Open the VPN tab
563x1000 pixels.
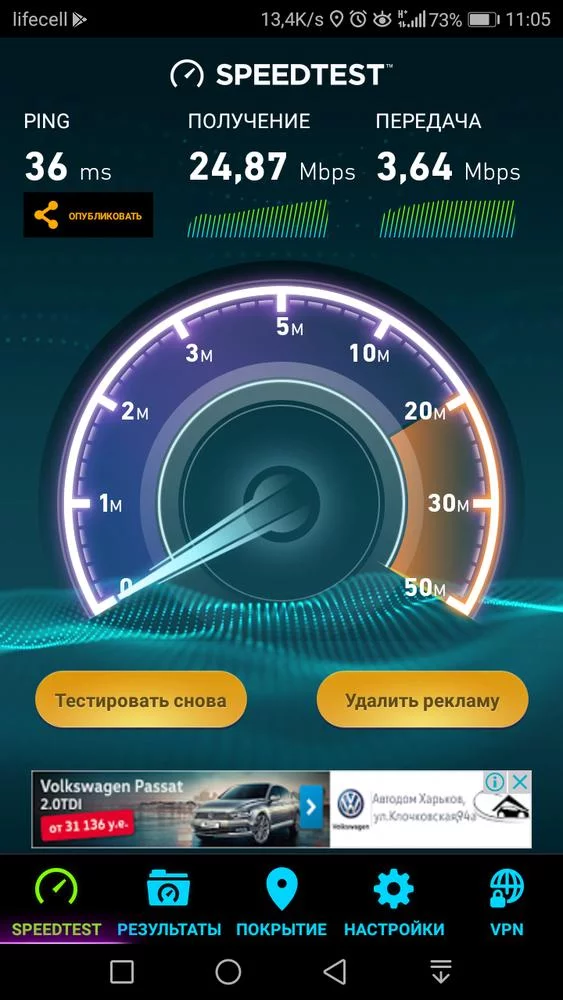(507, 903)
